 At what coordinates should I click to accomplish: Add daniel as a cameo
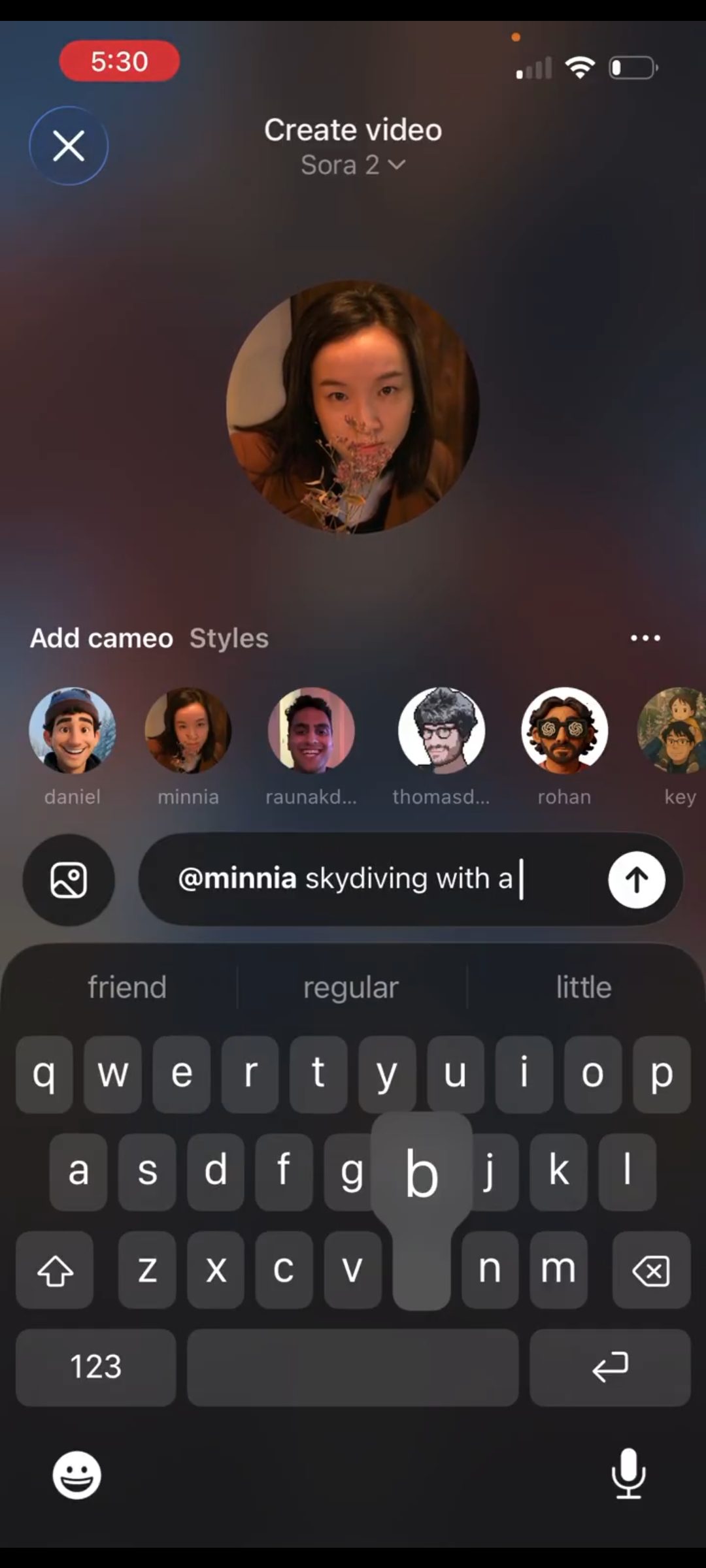point(73,730)
